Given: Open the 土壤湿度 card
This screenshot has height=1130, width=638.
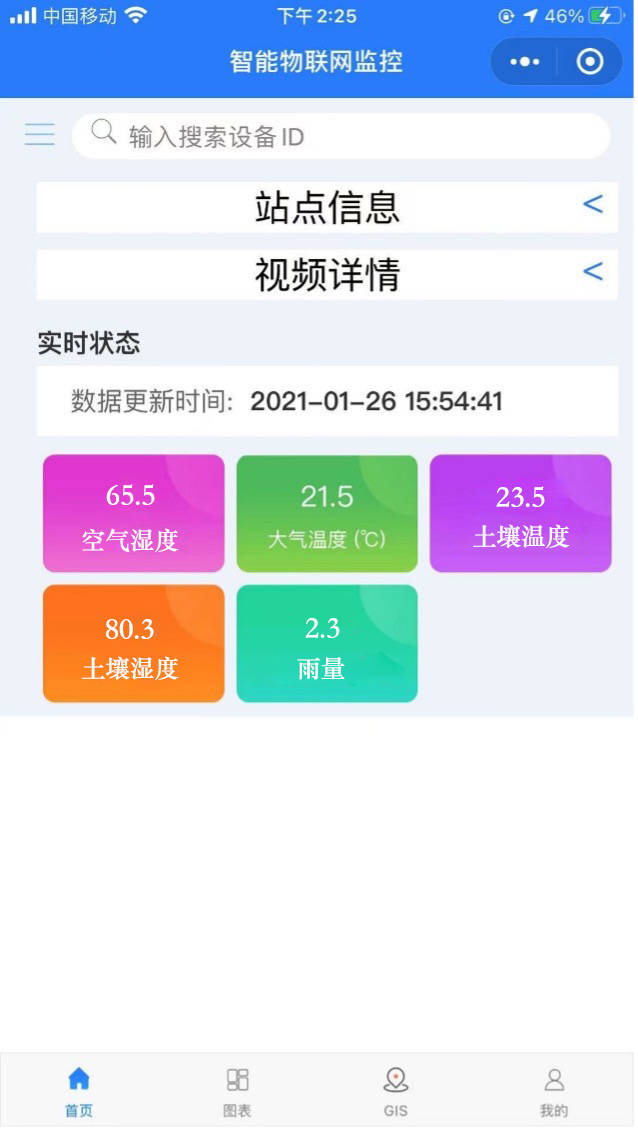Looking at the screenshot, I should [133, 644].
